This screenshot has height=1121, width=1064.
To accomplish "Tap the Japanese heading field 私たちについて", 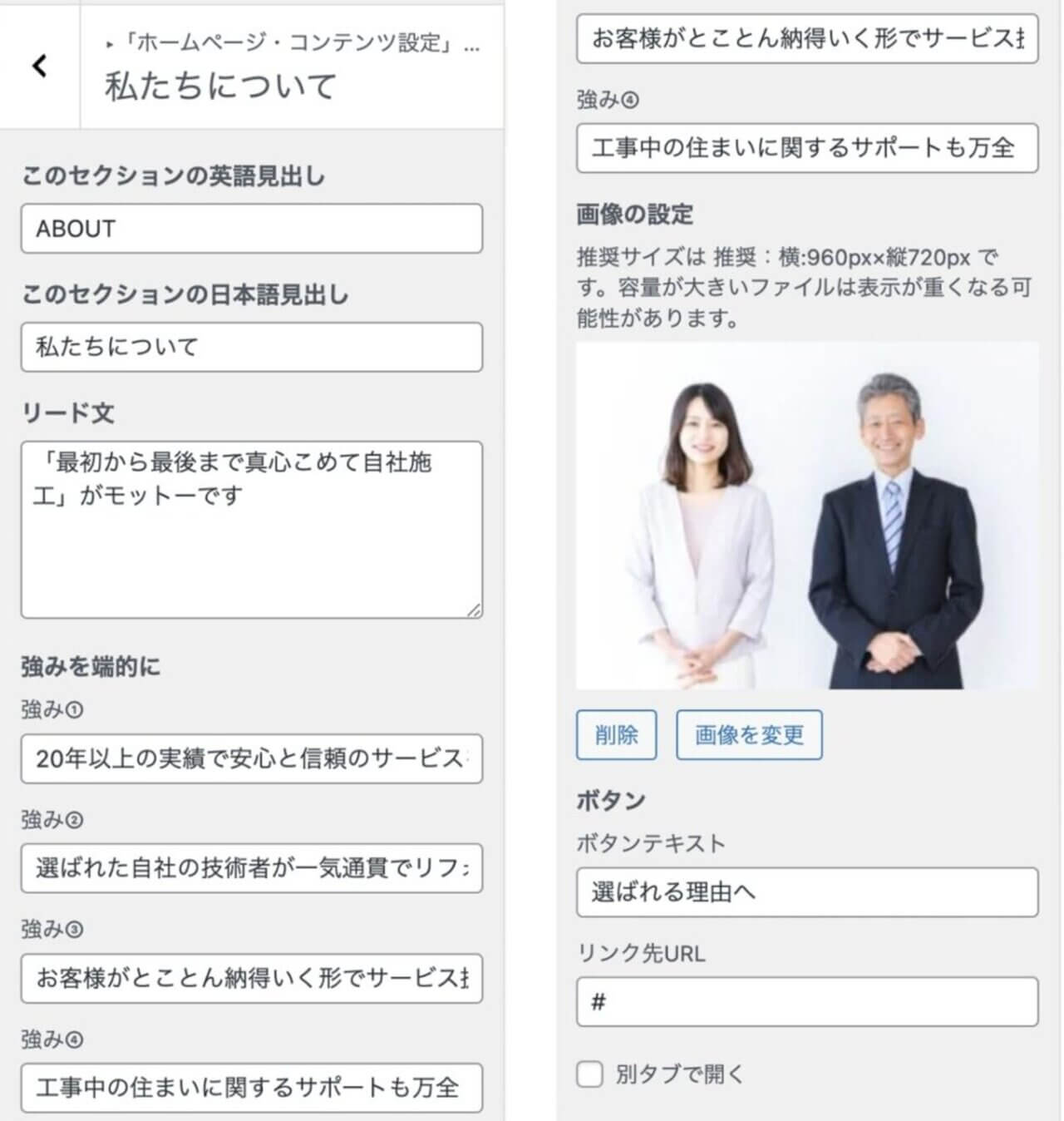I will pos(251,347).
